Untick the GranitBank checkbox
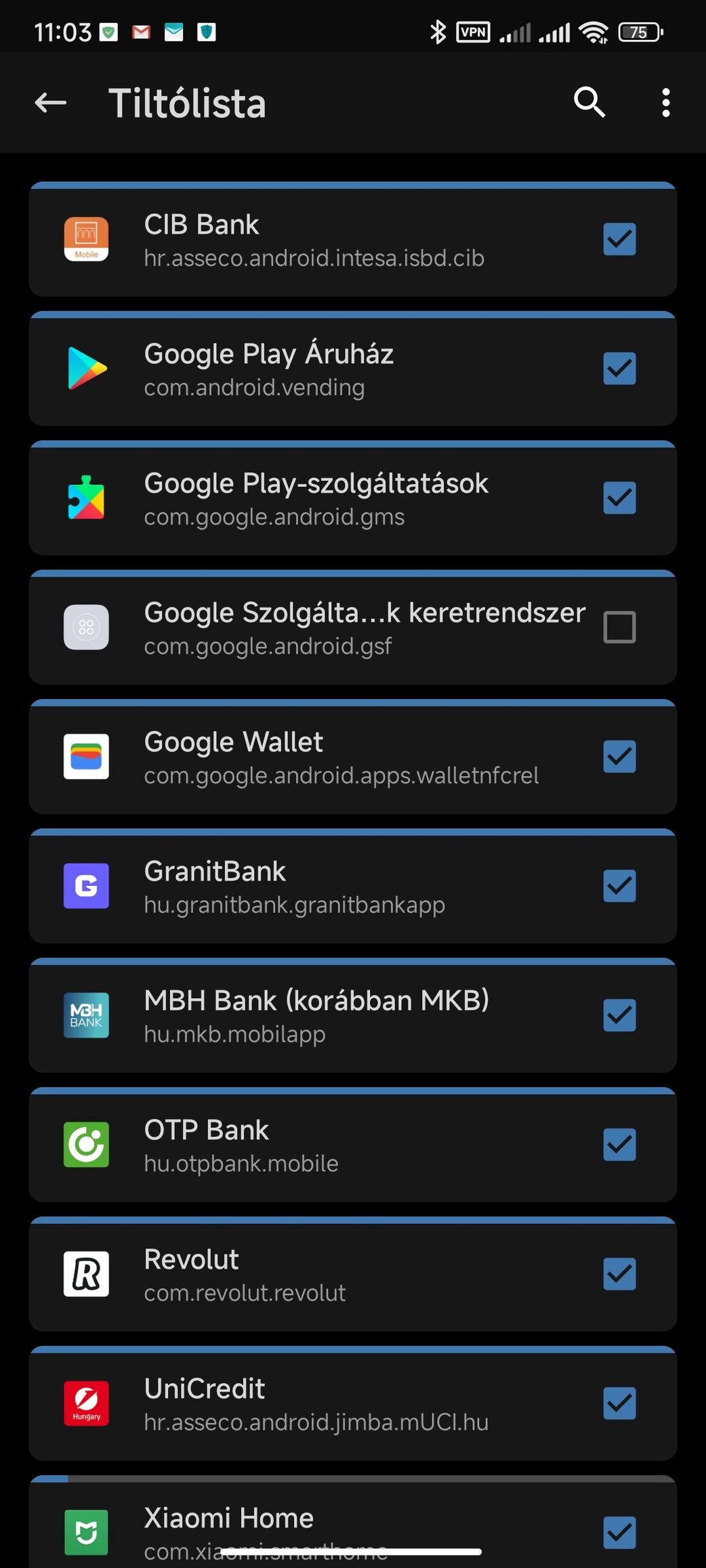706x1568 pixels. [x=619, y=886]
